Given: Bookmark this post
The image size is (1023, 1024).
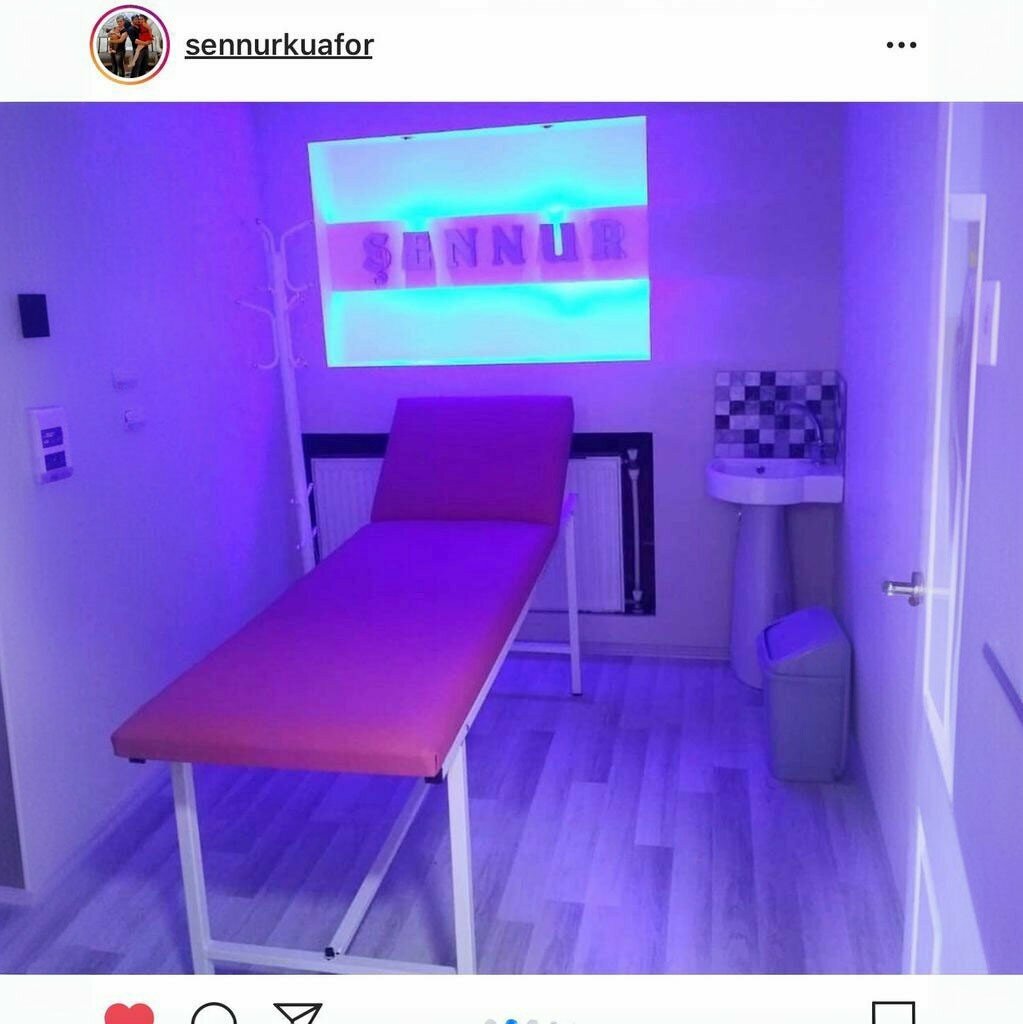Looking at the screenshot, I should click(893, 1013).
